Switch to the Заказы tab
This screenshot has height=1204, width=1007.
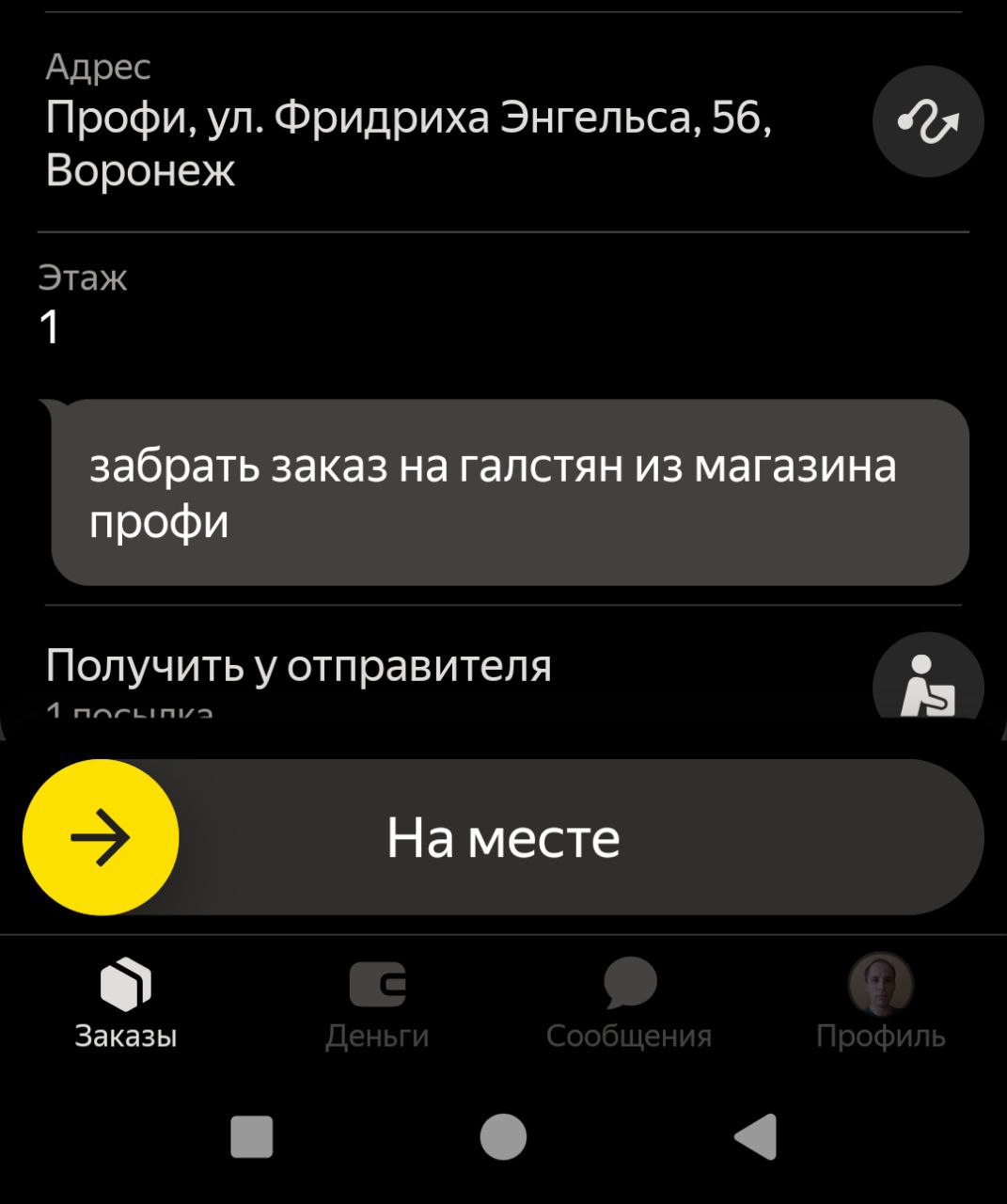click(x=126, y=1003)
